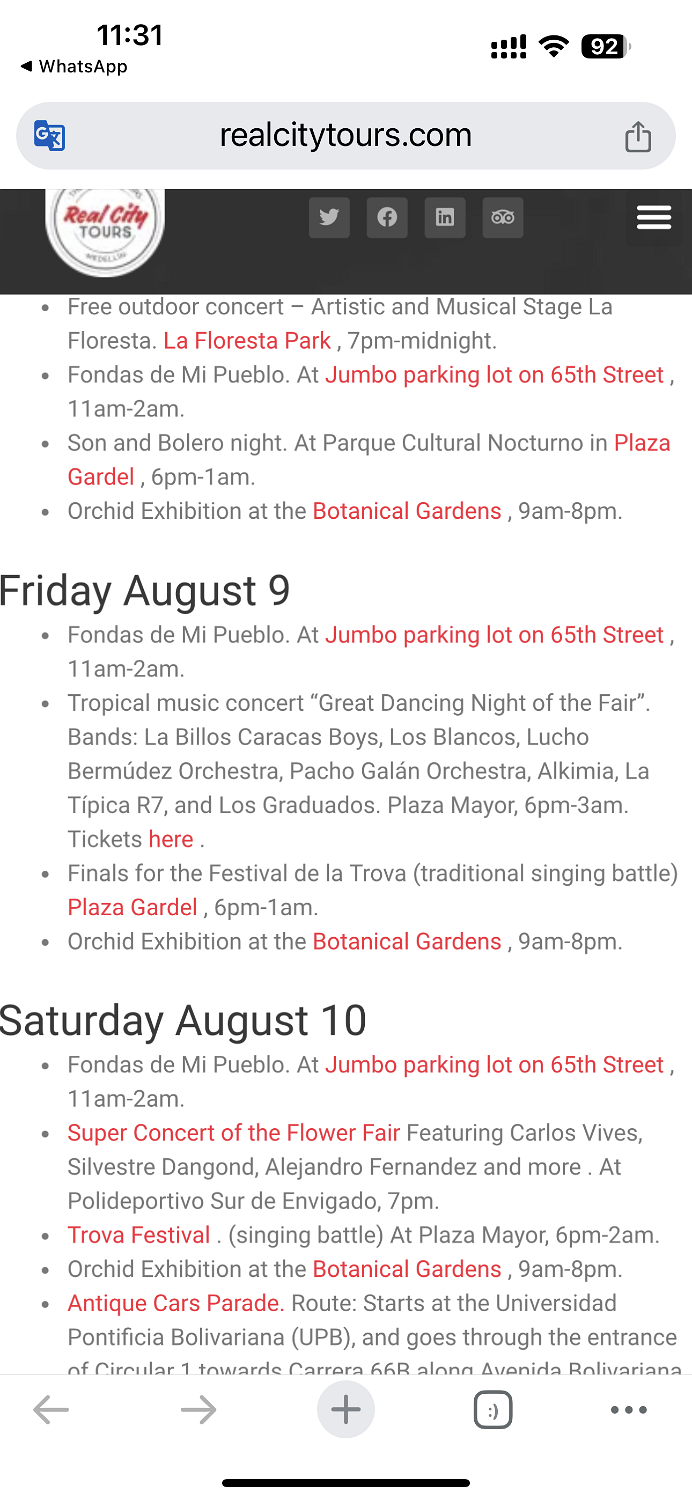Open Super Concert of the Flower Fair link
The height and width of the screenshot is (1500, 692).
click(x=234, y=1133)
